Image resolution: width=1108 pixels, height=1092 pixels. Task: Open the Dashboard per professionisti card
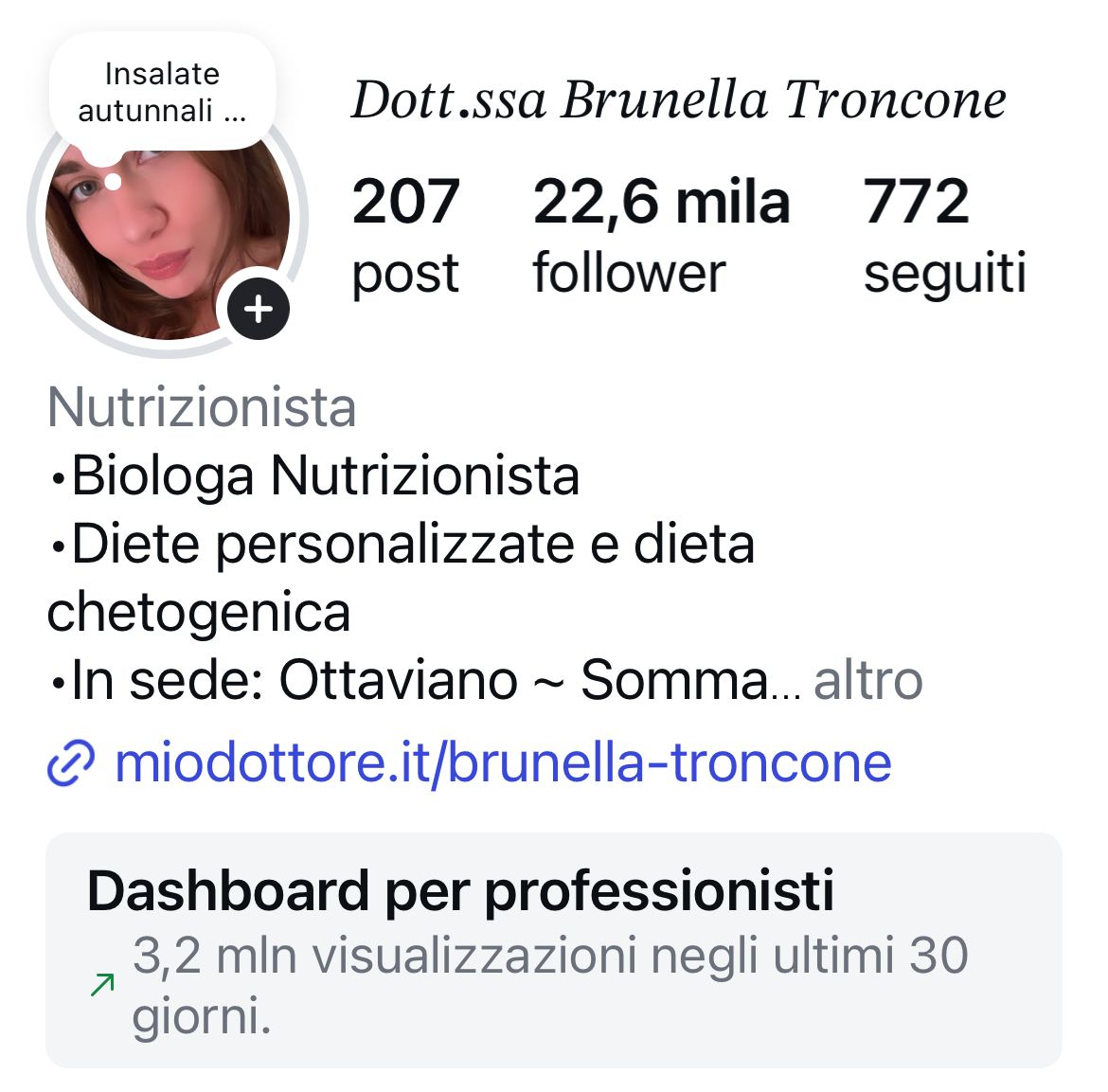pyautogui.click(x=553, y=950)
